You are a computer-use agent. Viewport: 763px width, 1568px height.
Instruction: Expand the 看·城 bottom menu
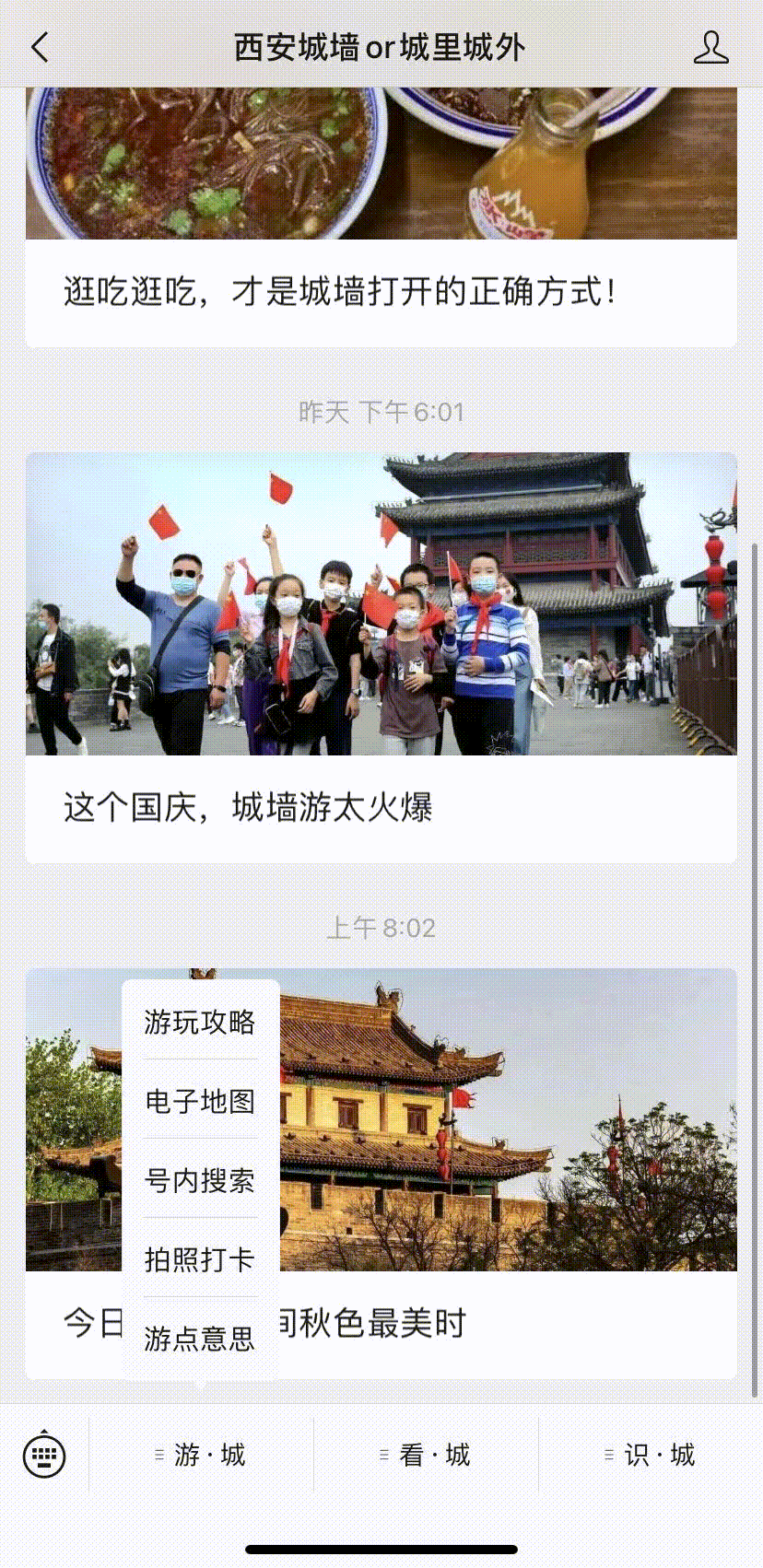(x=426, y=1456)
